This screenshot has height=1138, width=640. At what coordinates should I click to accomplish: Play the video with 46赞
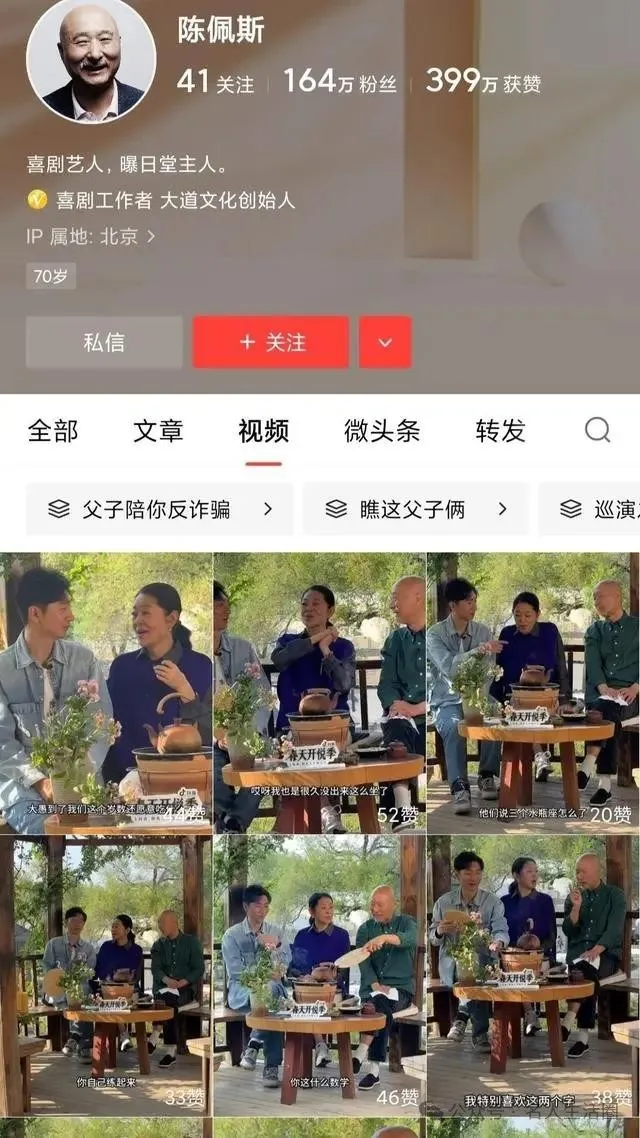[319, 975]
